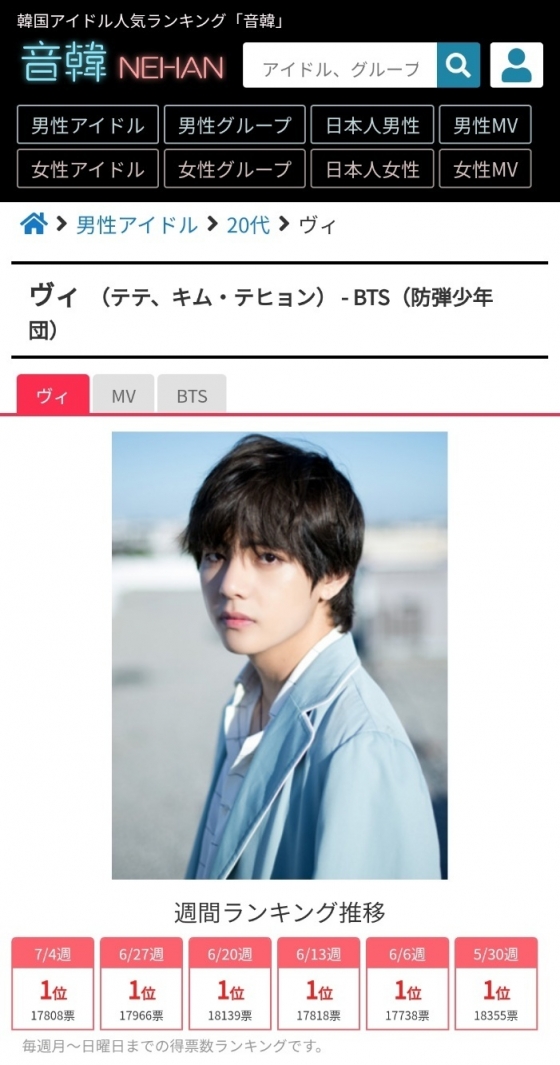Open the 日本人女性 category
Image resolution: width=560 pixels, height=1065 pixels.
pyautogui.click(x=372, y=168)
